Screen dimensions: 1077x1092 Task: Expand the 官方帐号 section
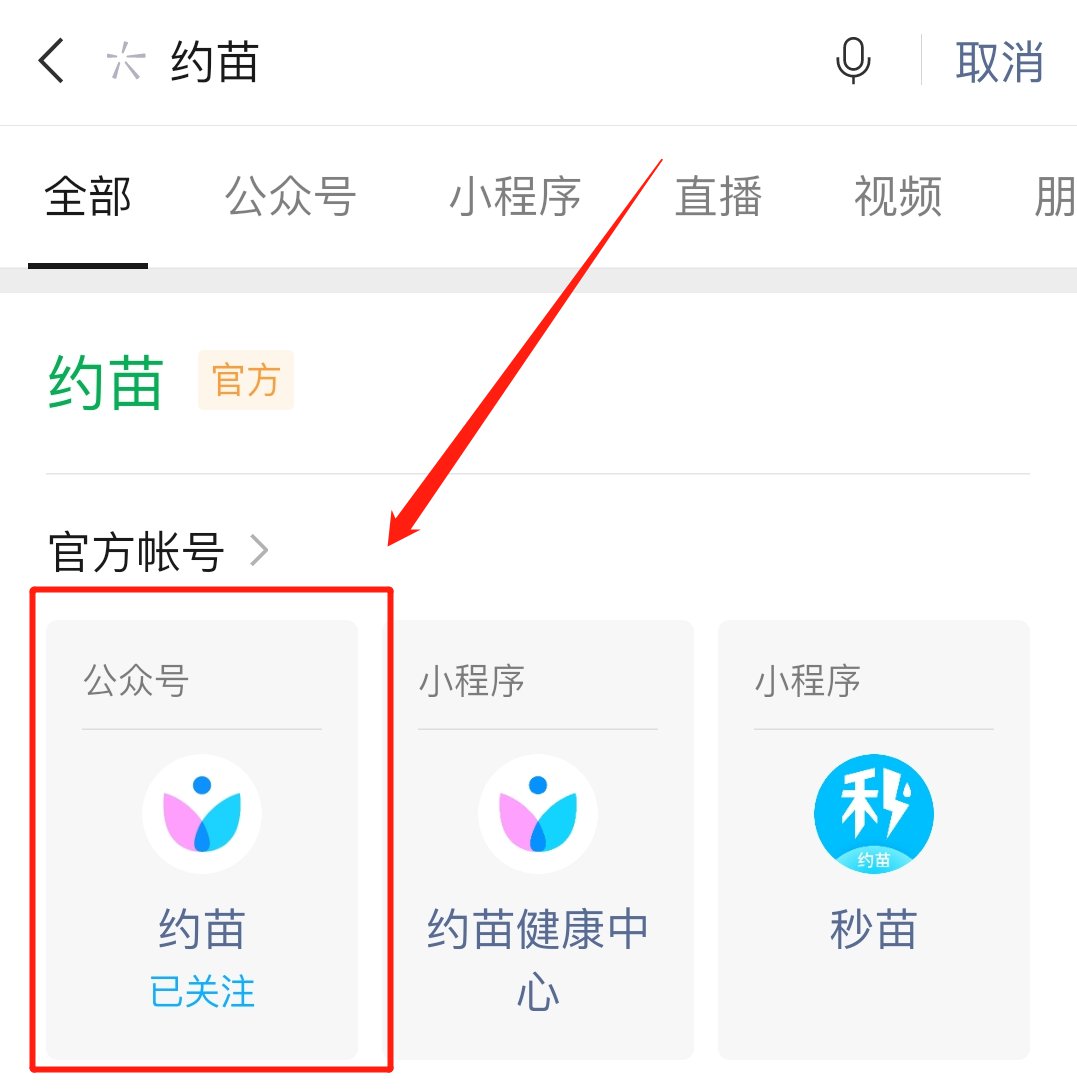click(x=158, y=551)
